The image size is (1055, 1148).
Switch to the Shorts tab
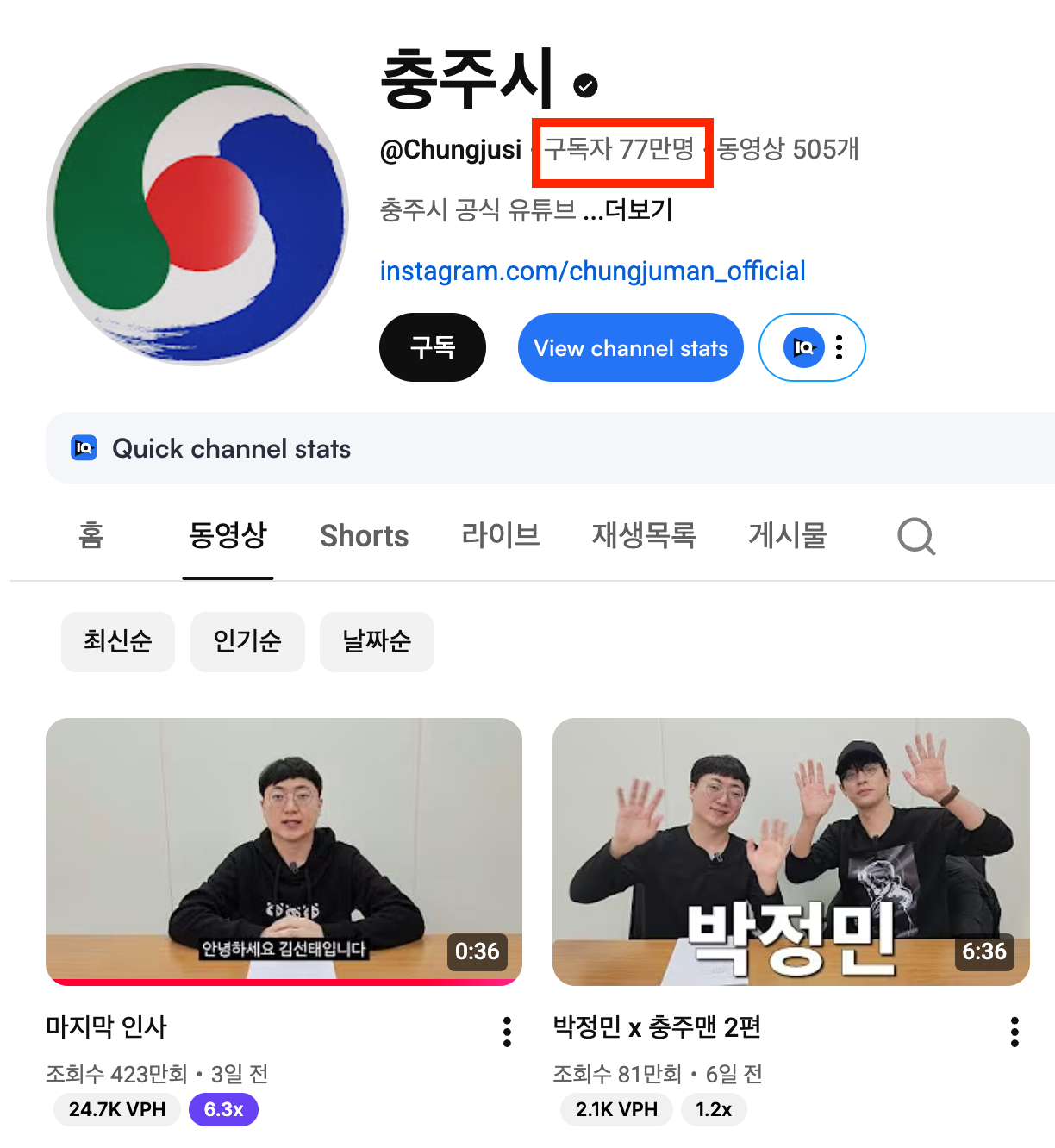coord(364,536)
